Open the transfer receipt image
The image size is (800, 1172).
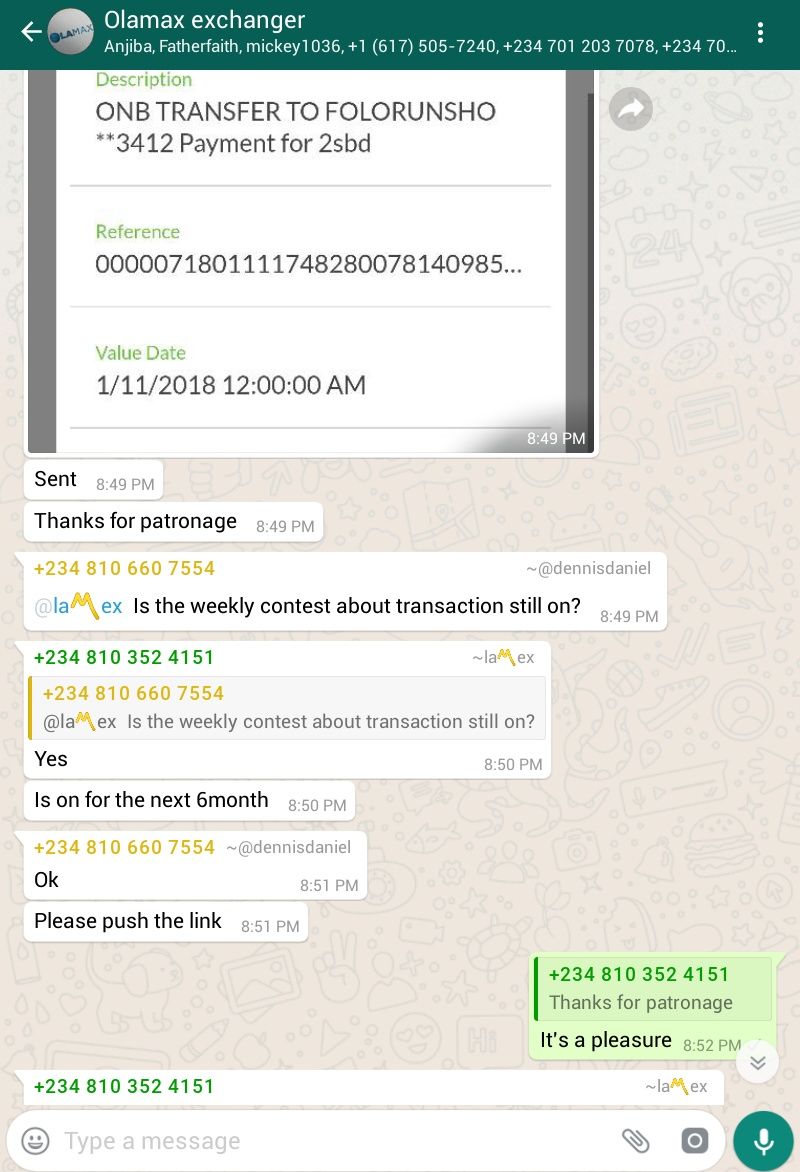click(310, 260)
